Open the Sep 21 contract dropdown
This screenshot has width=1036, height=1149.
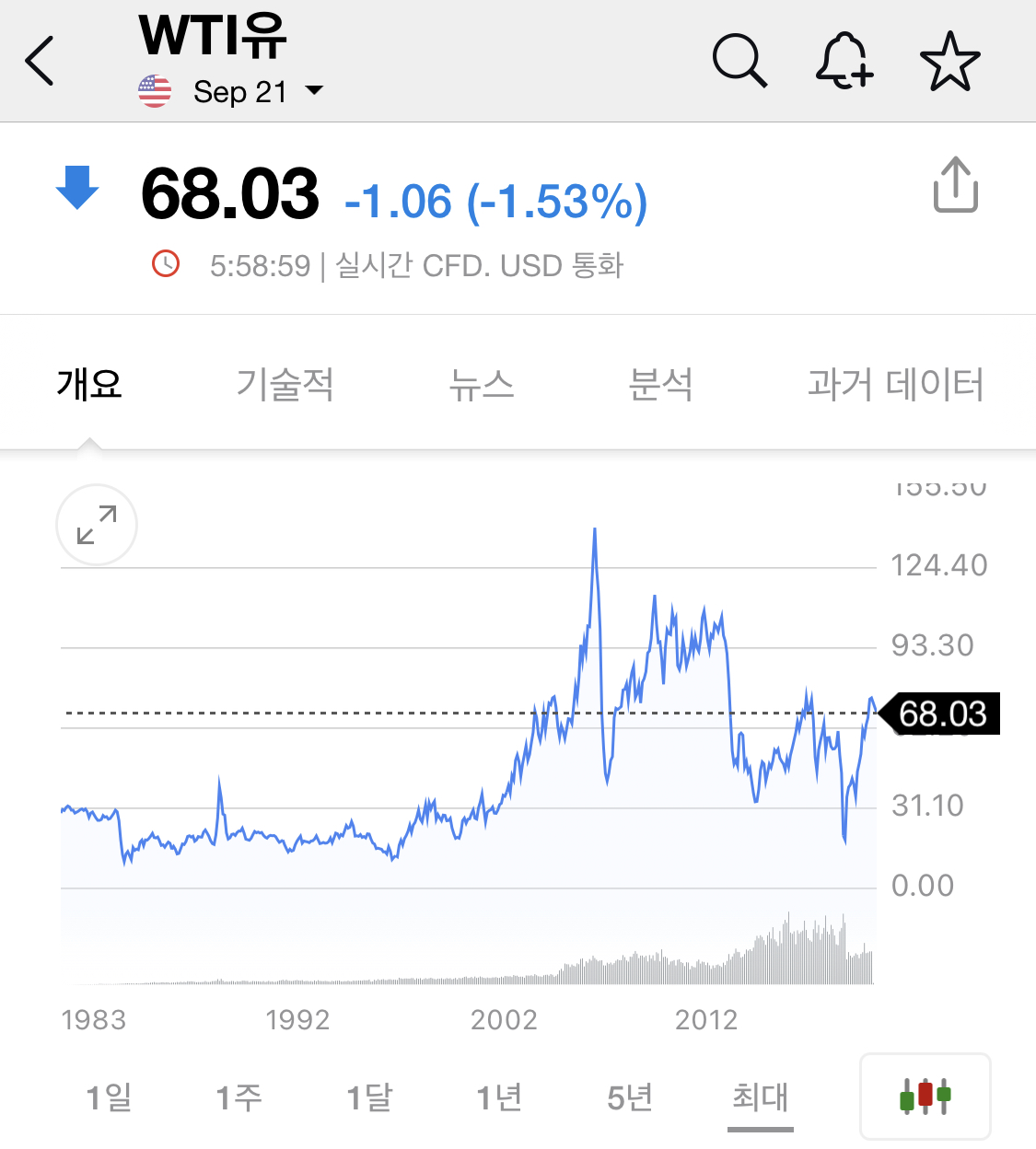pos(259,91)
